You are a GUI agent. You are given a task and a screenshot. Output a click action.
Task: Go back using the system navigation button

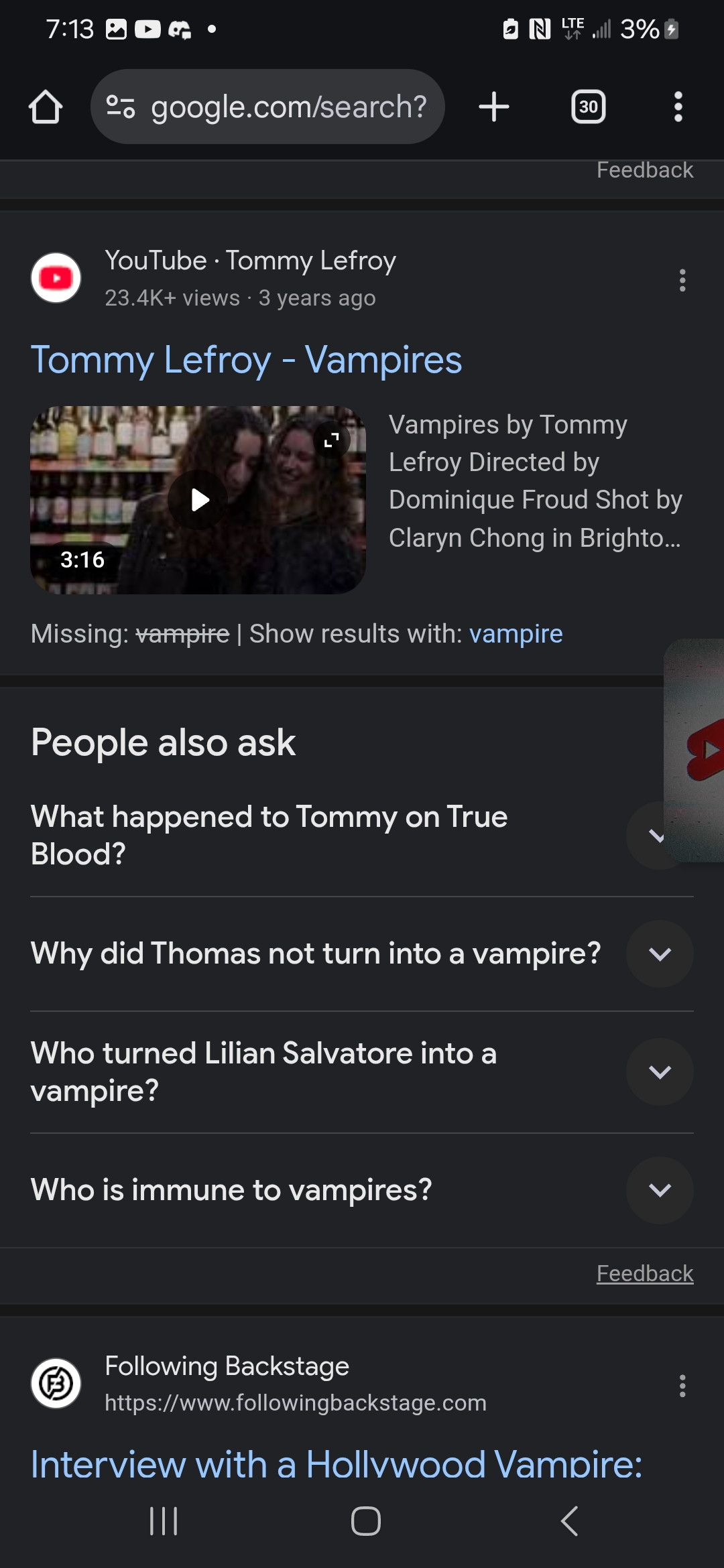[x=569, y=1520]
